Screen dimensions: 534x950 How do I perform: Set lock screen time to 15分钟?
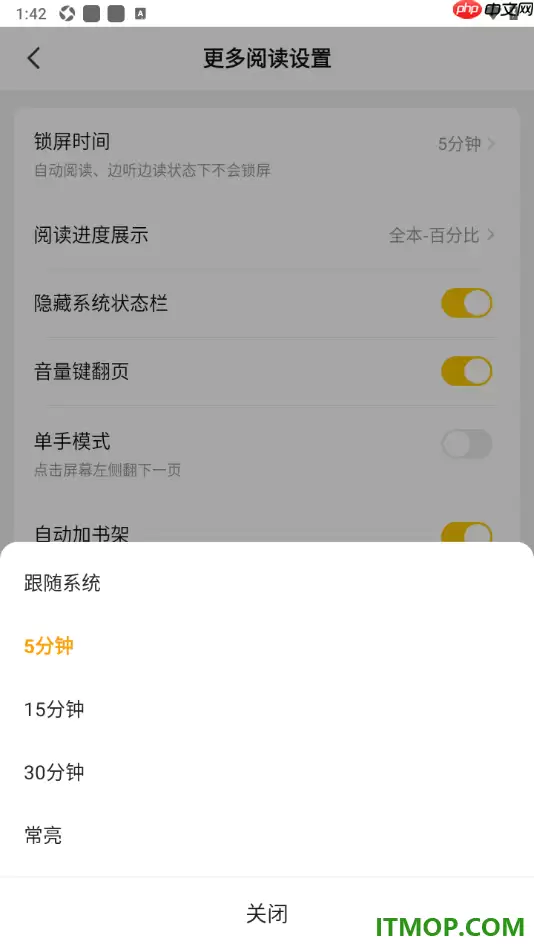click(x=267, y=709)
